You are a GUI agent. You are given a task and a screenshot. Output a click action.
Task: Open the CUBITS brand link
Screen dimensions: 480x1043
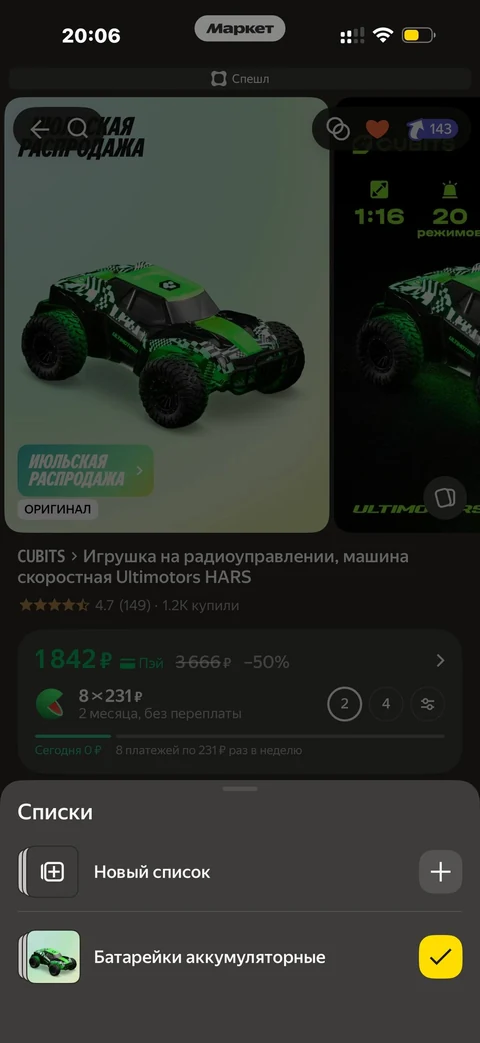[x=41, y=556]
